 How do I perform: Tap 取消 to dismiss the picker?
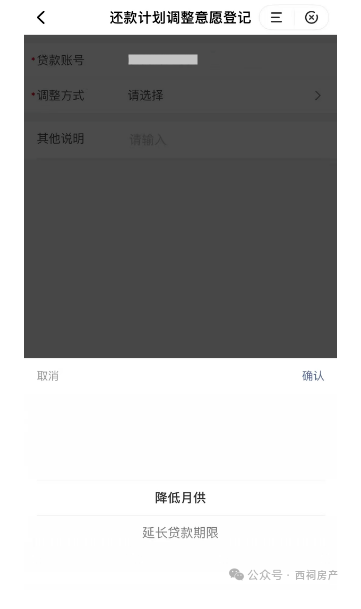coord(48,376)
